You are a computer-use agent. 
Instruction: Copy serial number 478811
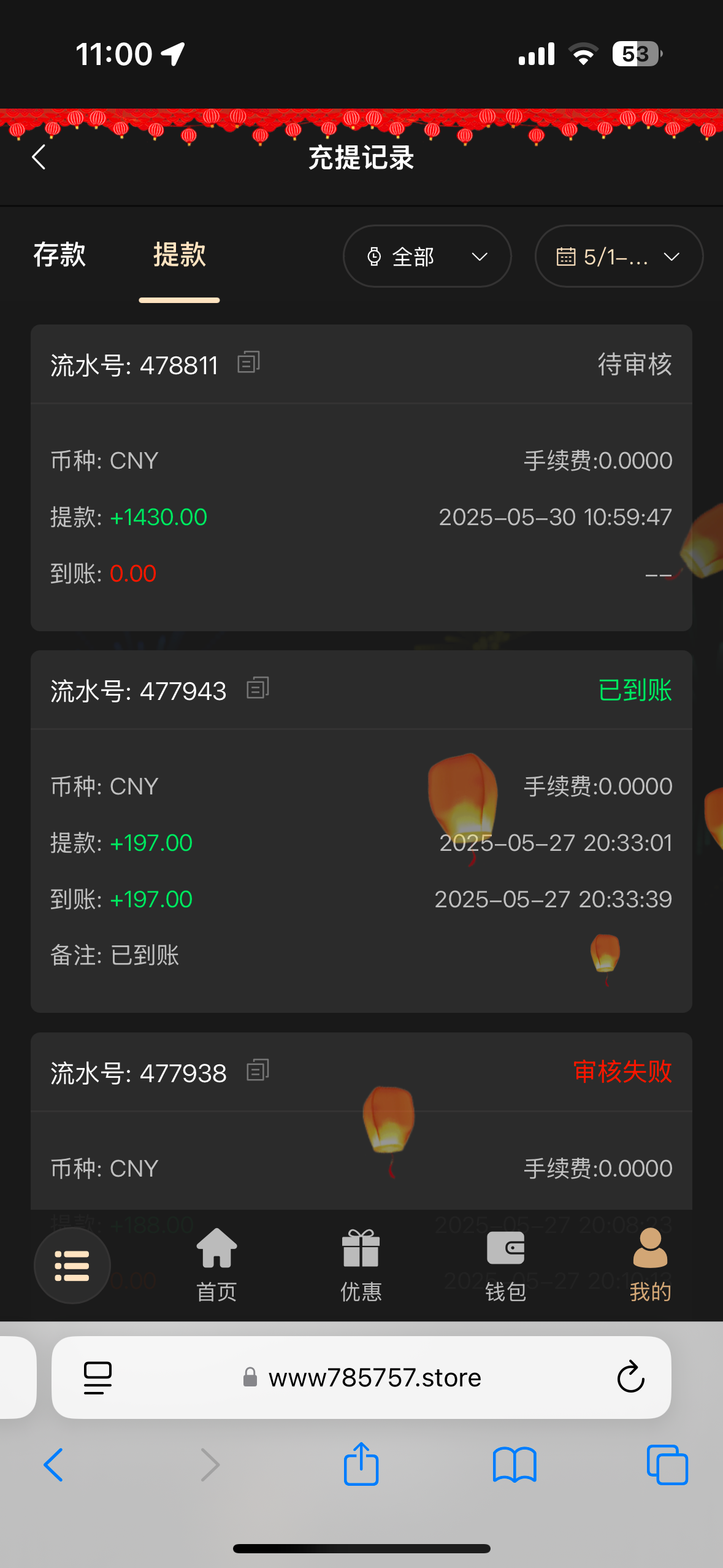tap(249, 363)
